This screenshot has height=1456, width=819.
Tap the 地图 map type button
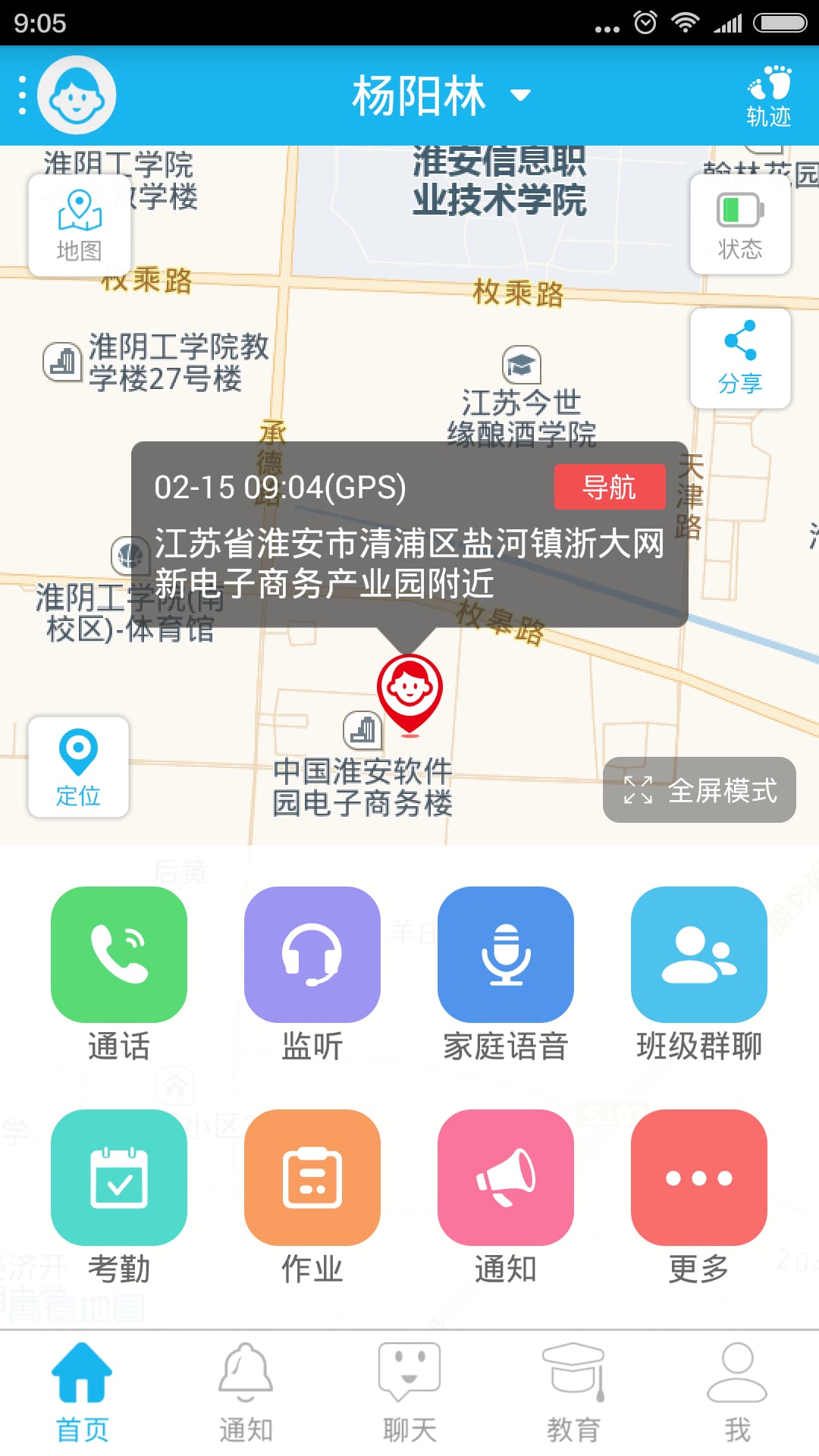79,225
